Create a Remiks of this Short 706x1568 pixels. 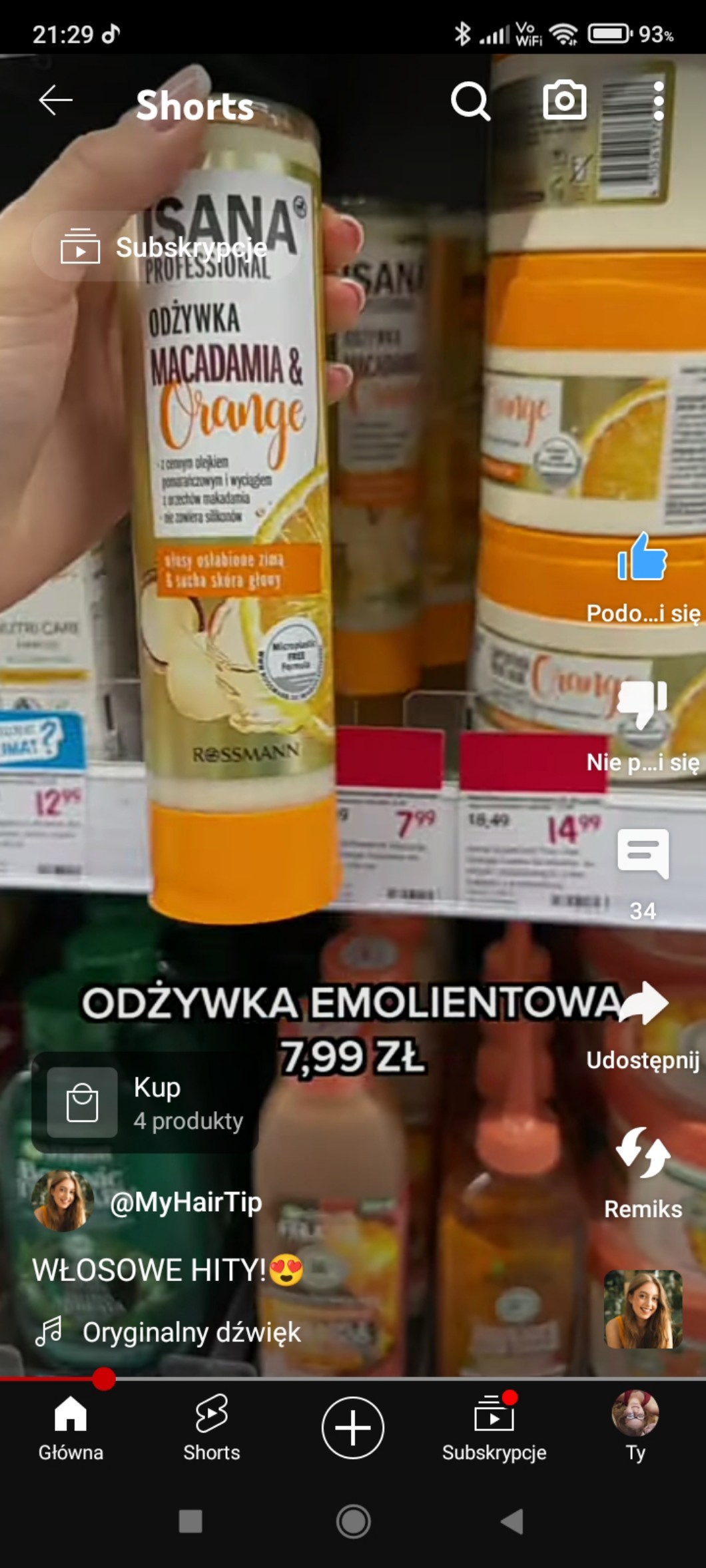coord(643,1153)
